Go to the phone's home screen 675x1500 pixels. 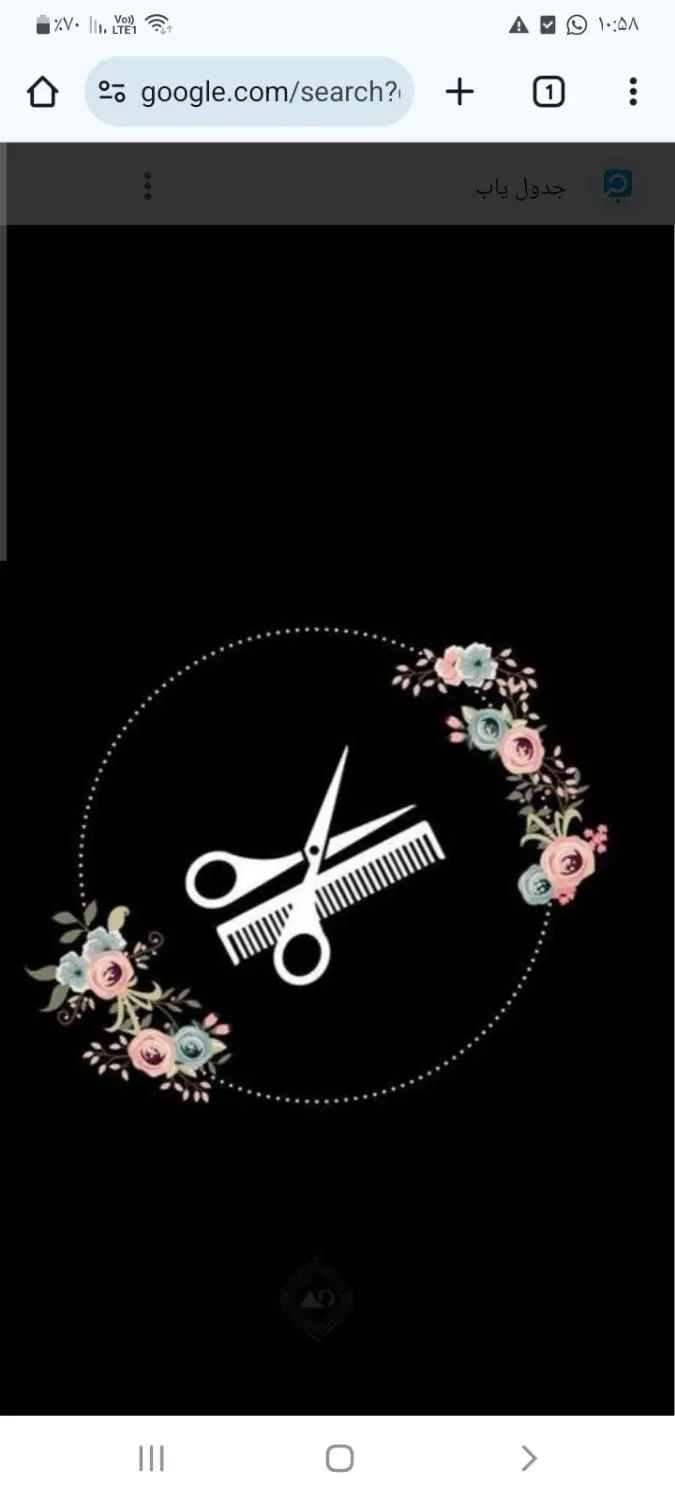(x=339, y=1458)
